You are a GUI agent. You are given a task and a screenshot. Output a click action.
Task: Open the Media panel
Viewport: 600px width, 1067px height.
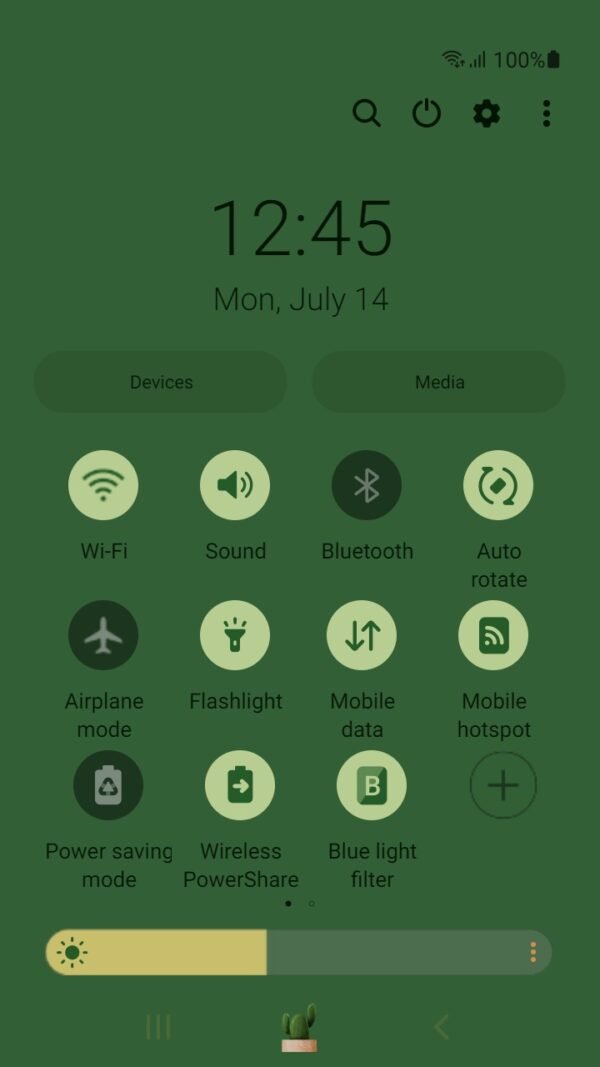point(439,382)
